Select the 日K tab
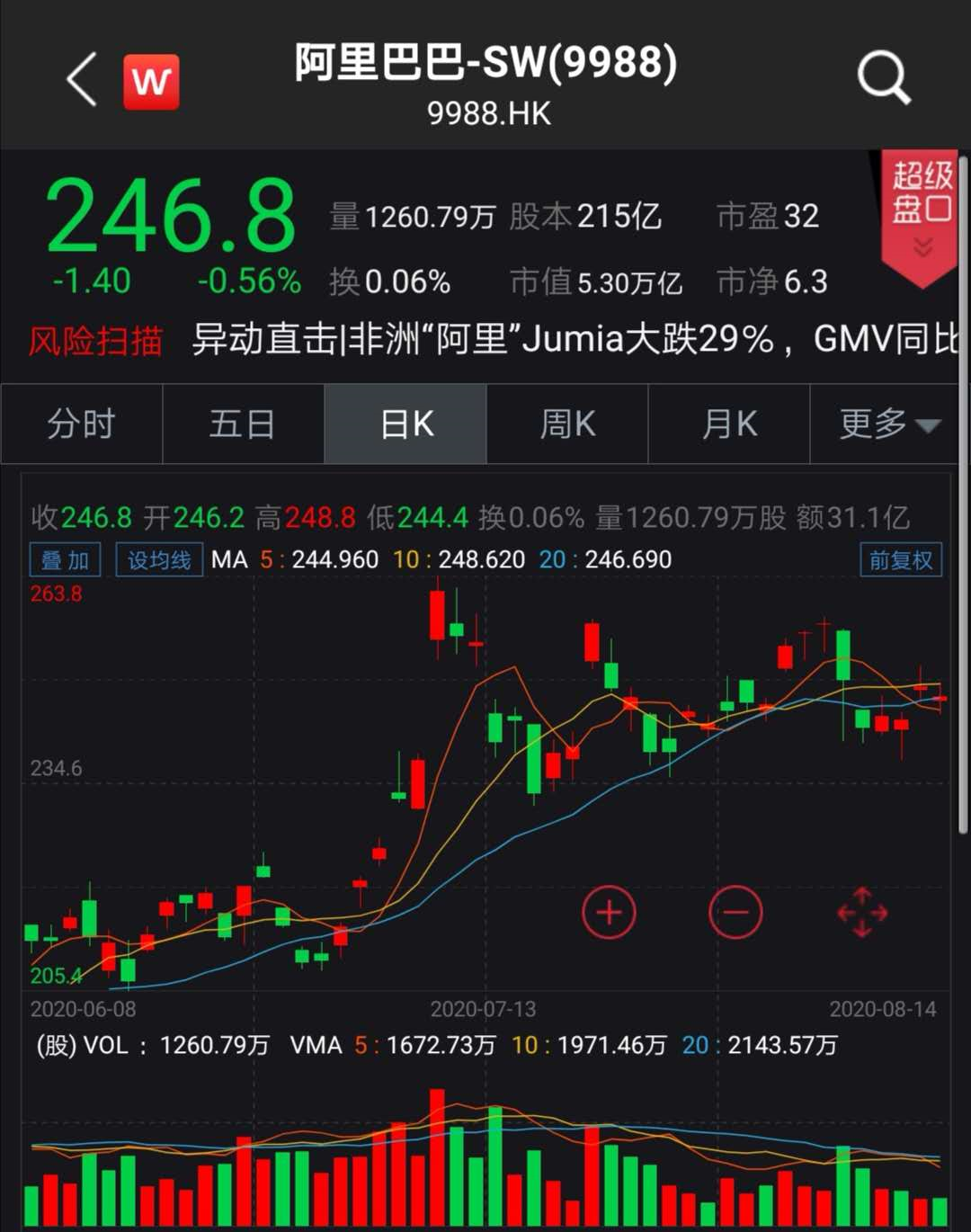971x1232 pixels. tap(405, 424)
